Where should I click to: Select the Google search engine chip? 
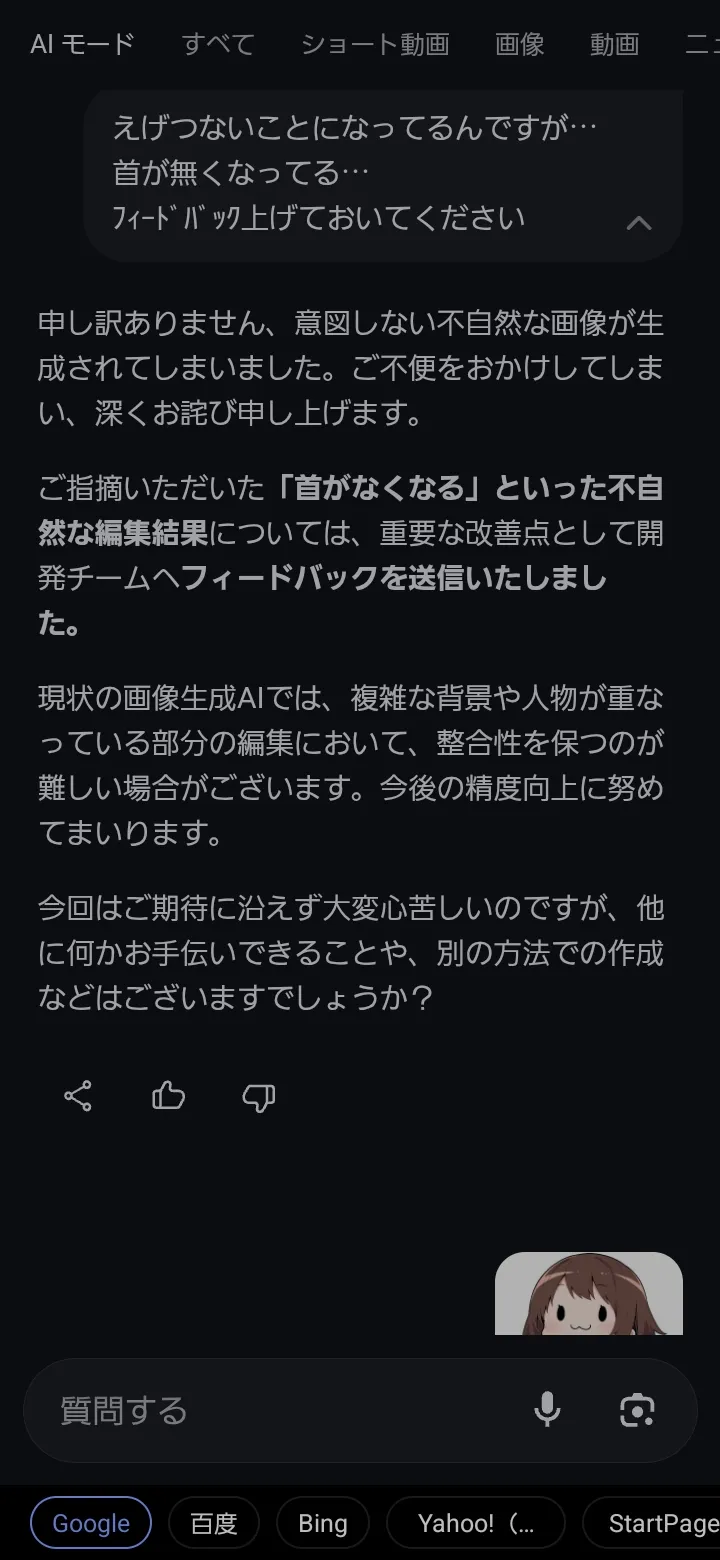(x=91, y=1523)
